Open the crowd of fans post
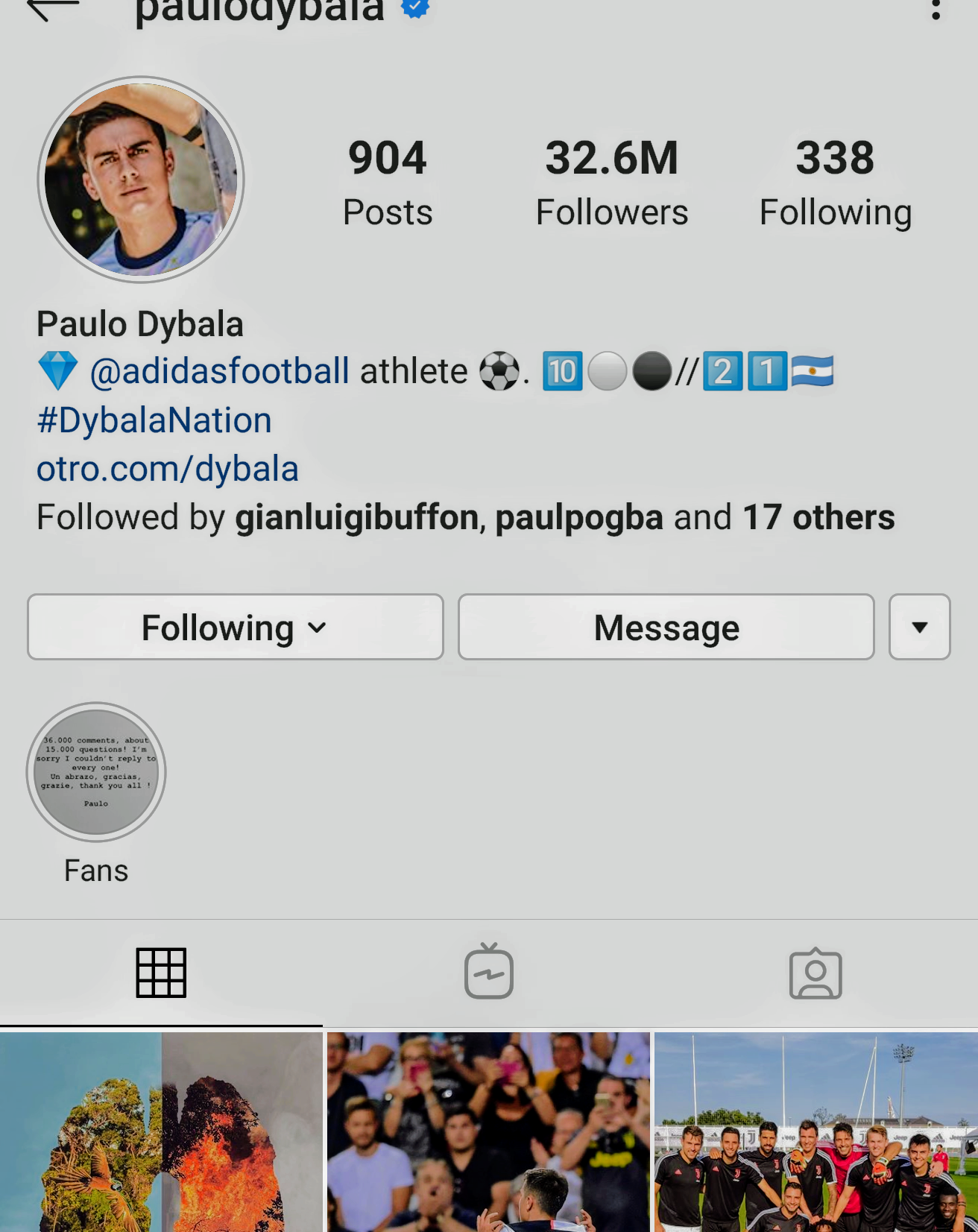This screenshot has height=1232, width=978. (x=488, y=1131)
